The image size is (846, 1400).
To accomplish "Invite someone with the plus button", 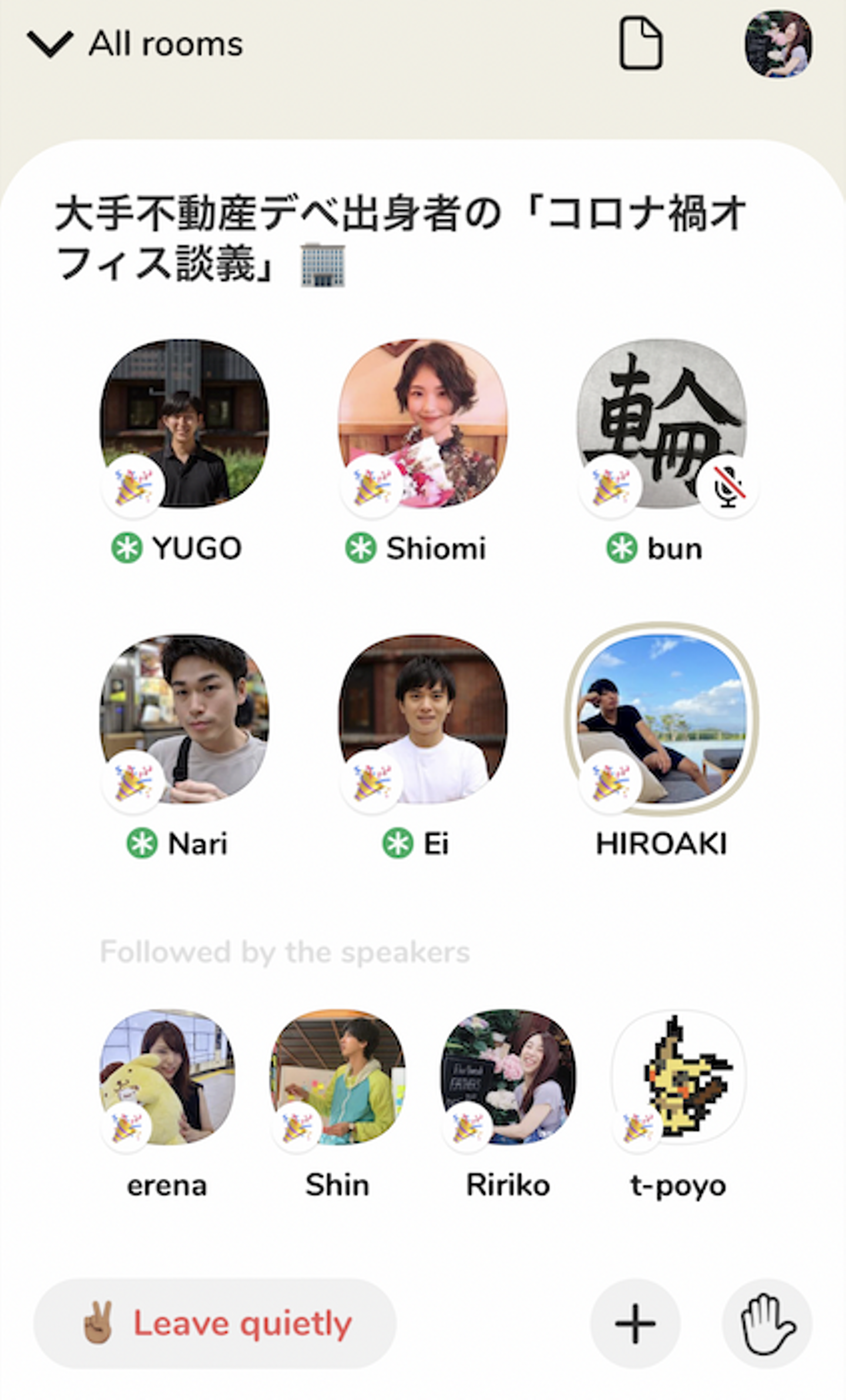I will pos(634,1324).
